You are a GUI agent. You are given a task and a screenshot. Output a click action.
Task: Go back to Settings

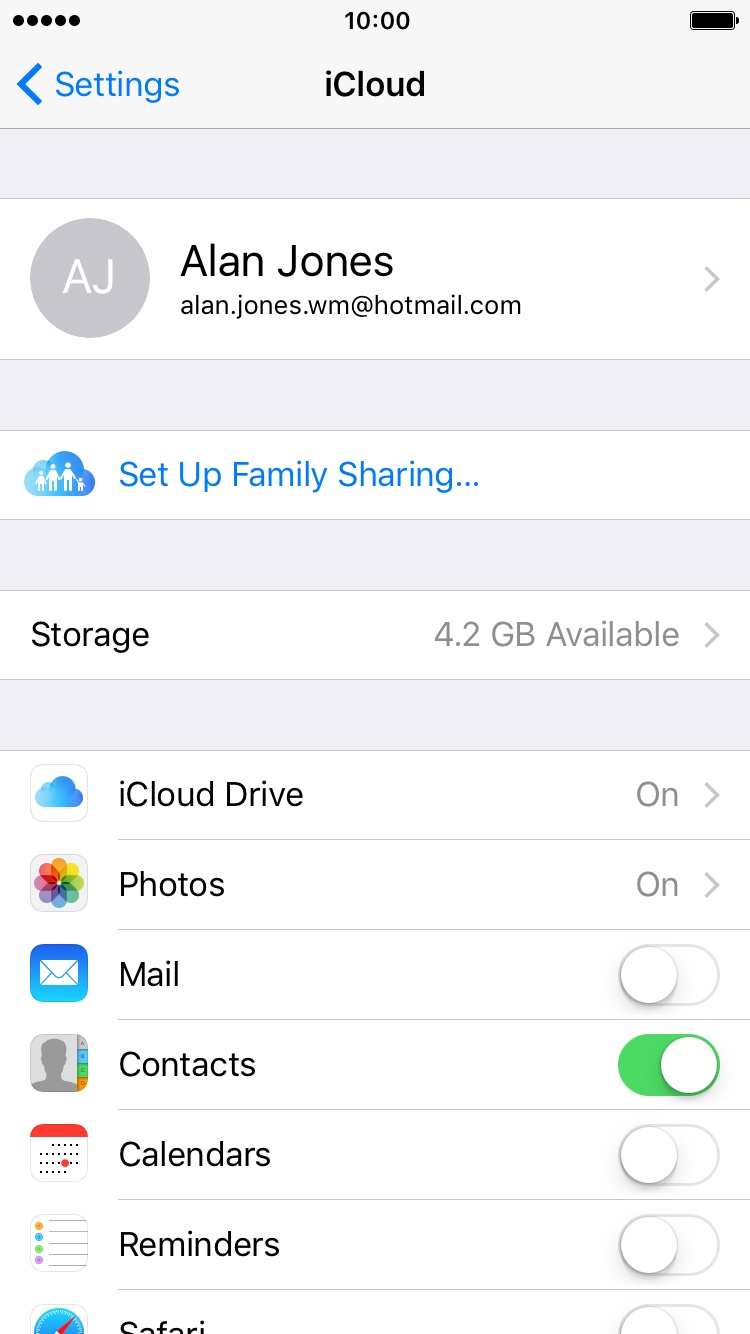98,85
